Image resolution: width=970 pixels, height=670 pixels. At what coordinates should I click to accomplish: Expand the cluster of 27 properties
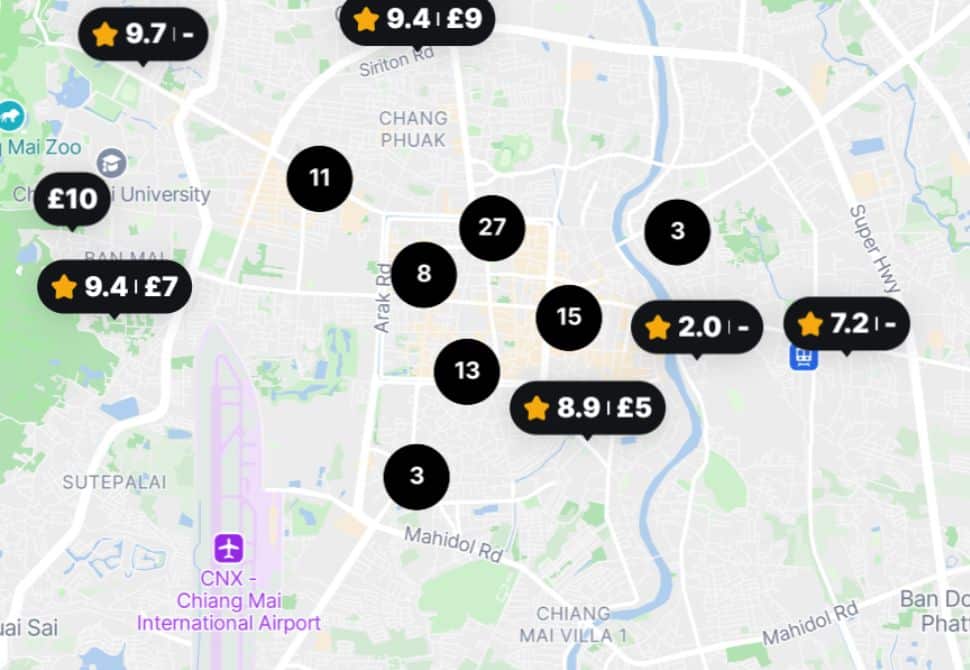pos(492,228)
